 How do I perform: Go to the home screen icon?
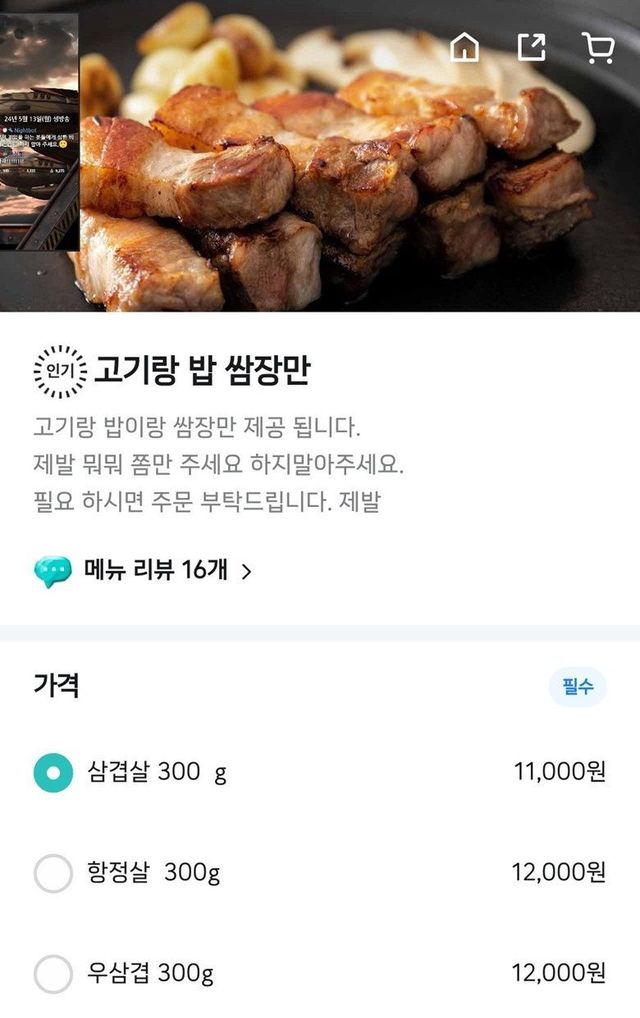point(465,47)
